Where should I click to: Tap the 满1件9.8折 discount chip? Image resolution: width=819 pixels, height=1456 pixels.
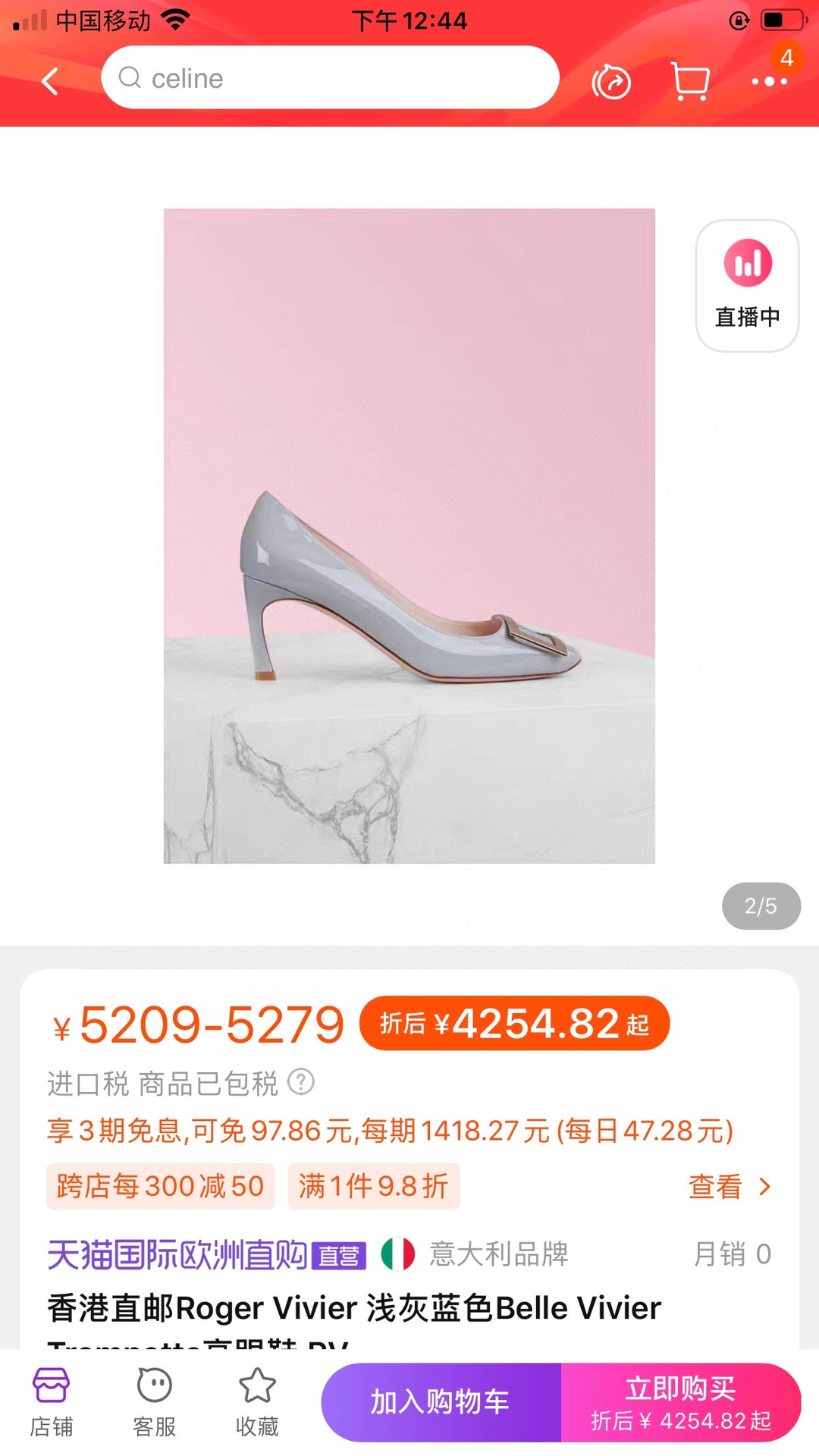(x=374, y=1186)
